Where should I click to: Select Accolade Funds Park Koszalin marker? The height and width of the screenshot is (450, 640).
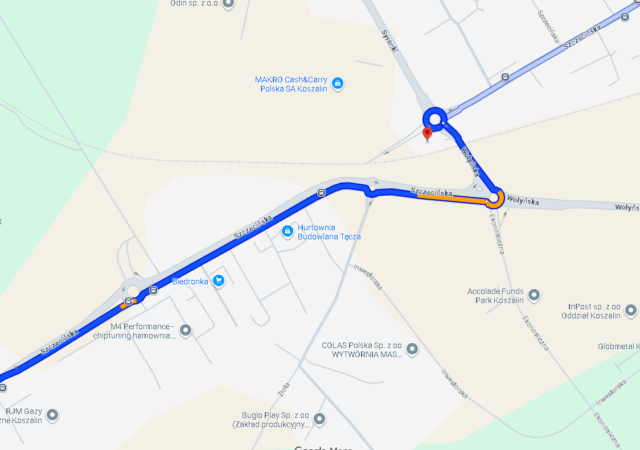click(x=534, y=295)
